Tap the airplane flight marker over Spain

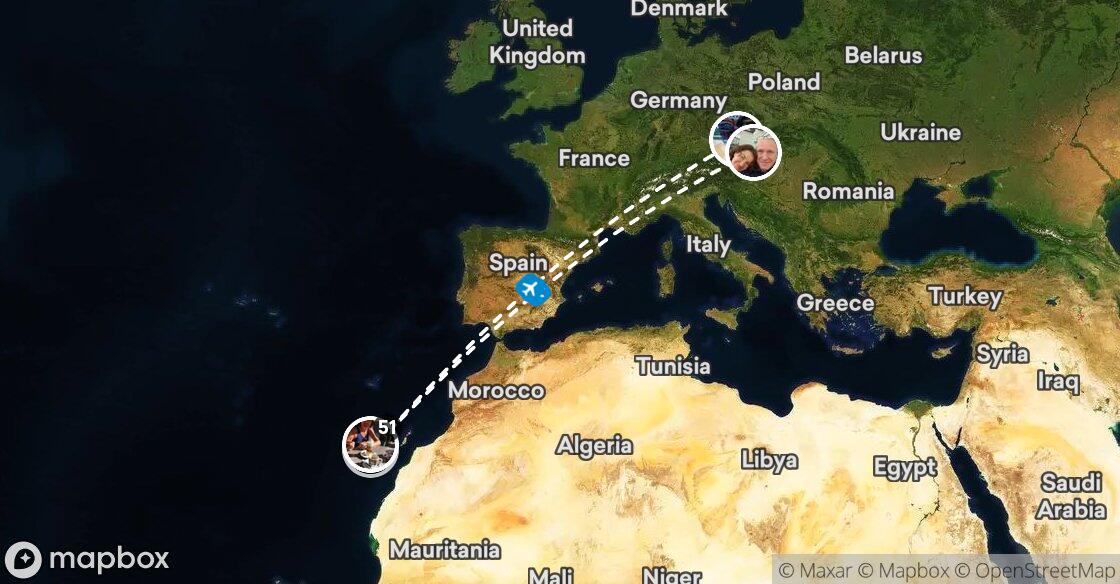tap(532, 290)
